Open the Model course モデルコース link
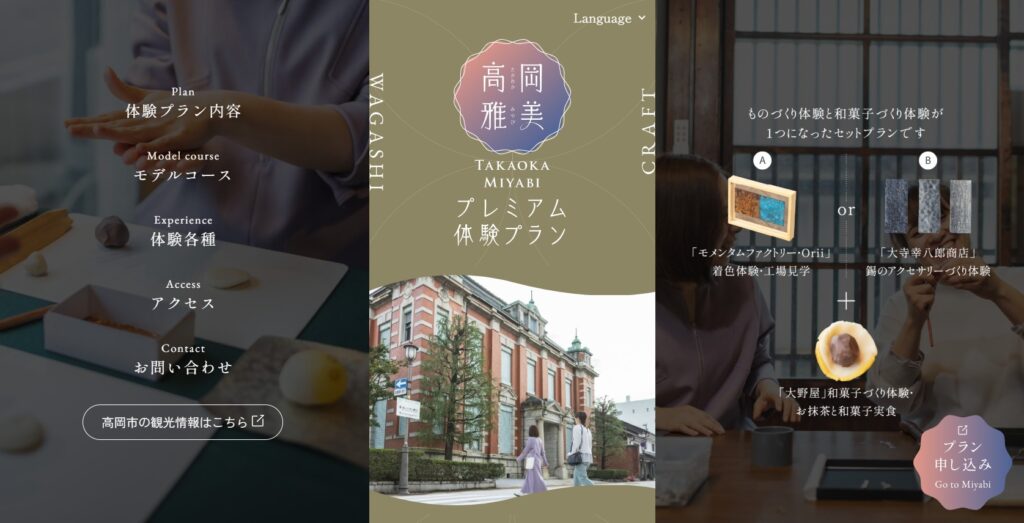 (183, 167)
